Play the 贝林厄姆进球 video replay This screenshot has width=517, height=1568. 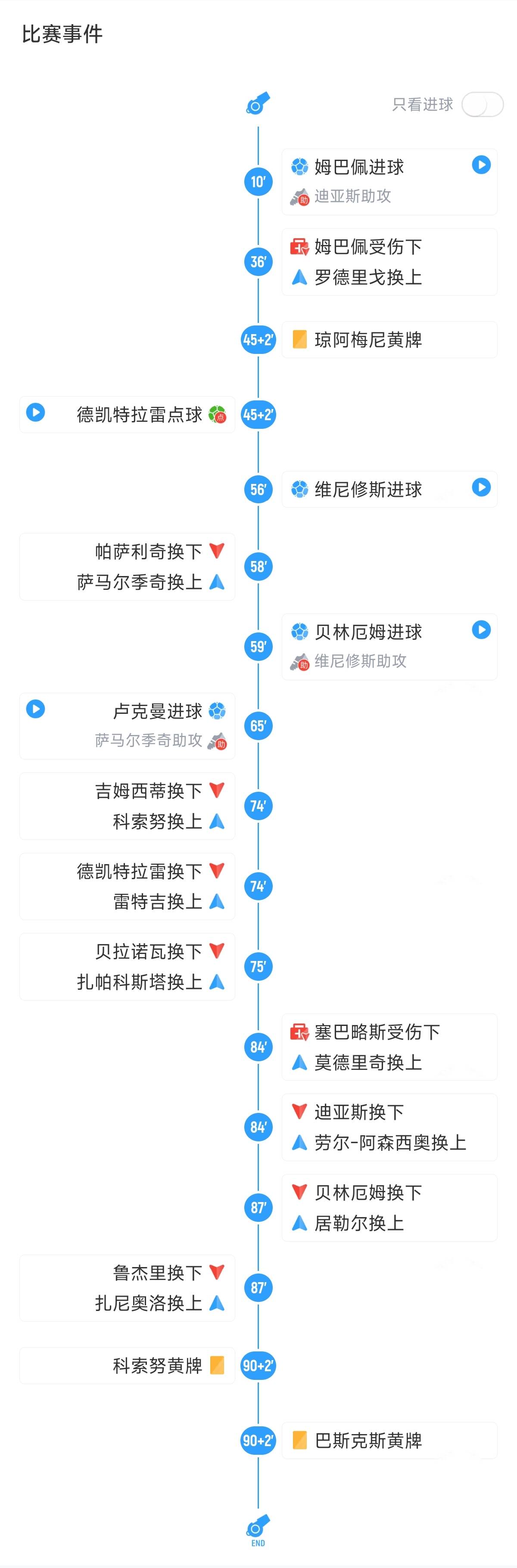[481, 629]
